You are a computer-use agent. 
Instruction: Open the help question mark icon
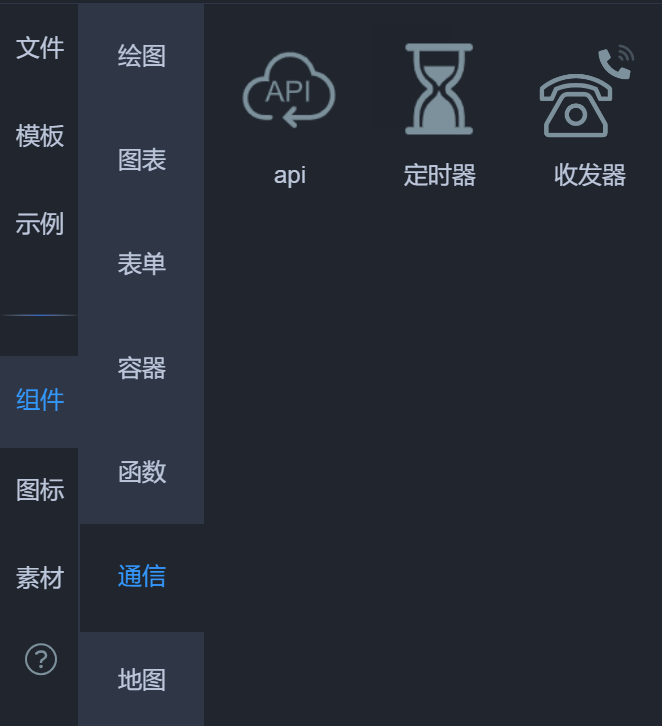coord(40,660)
